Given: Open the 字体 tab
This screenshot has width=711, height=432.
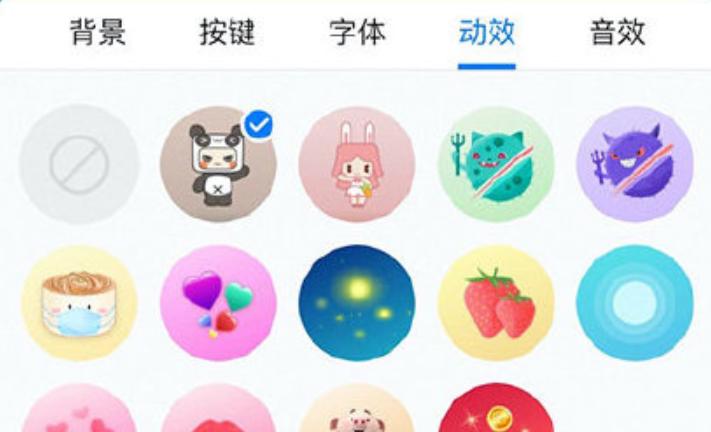Looking at the screenshot, I should click(x=357, y=32).
